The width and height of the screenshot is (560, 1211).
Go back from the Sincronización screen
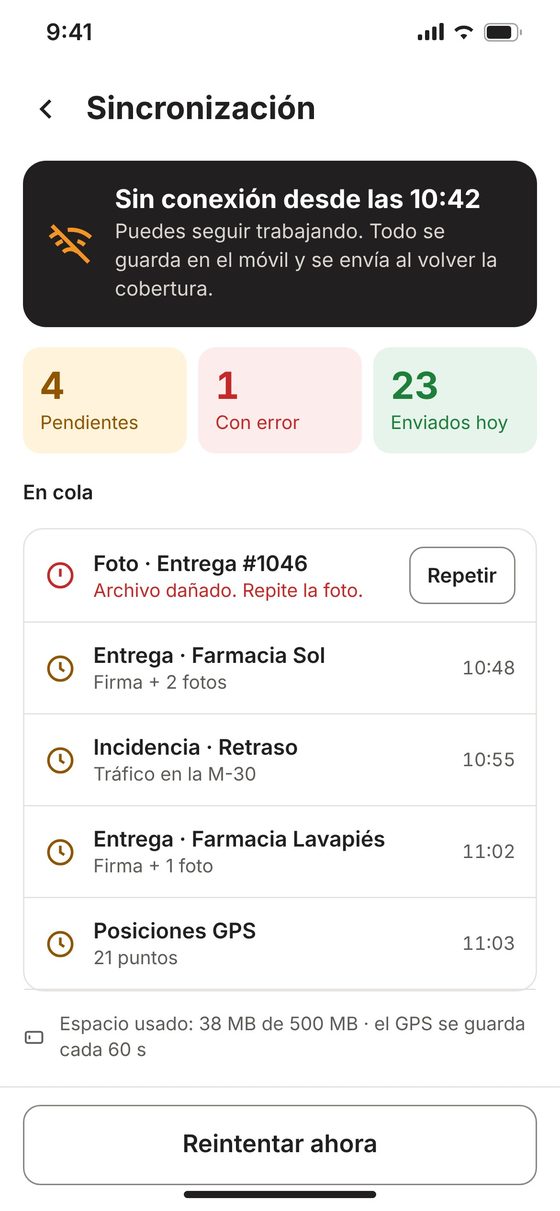(46, 109)
